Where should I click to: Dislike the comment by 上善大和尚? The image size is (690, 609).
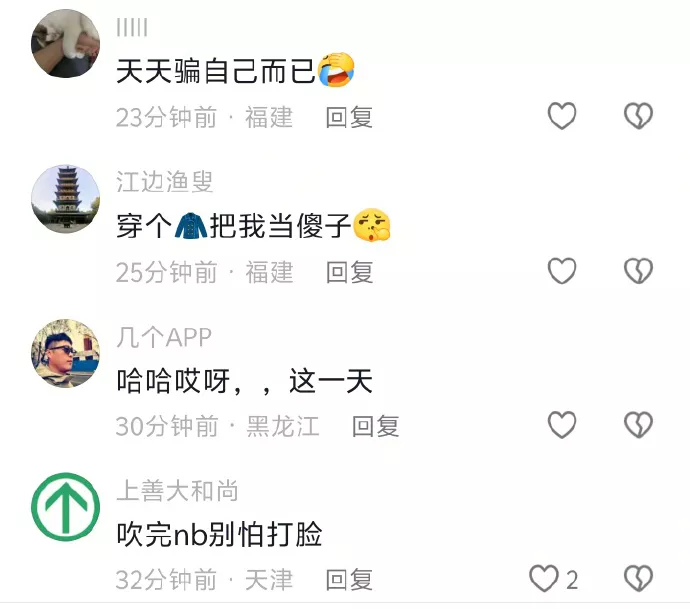tap(638, 579)
